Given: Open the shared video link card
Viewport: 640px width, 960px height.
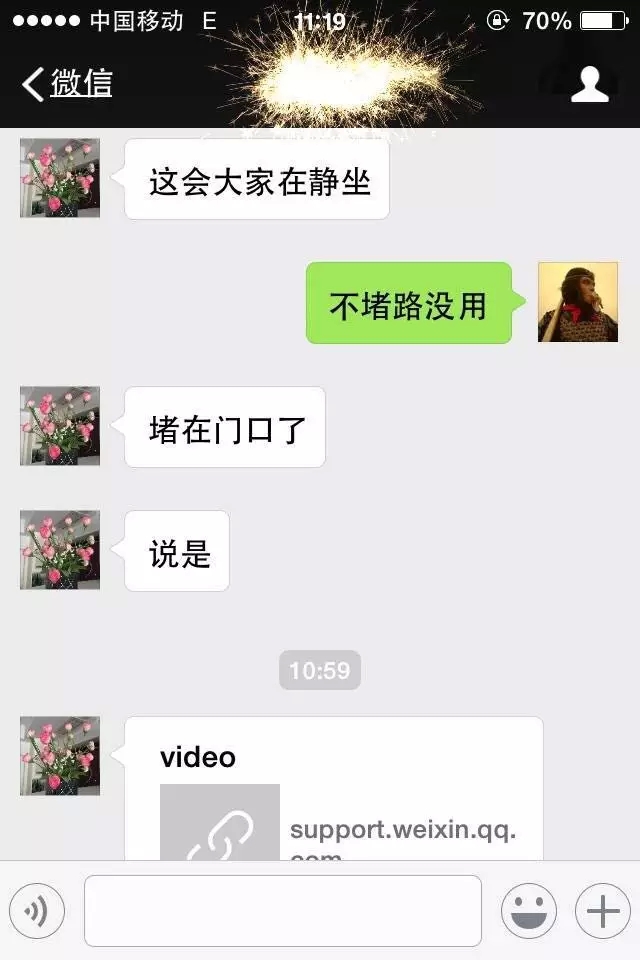Looking at the screenshot, I should [x=333, y=790].
